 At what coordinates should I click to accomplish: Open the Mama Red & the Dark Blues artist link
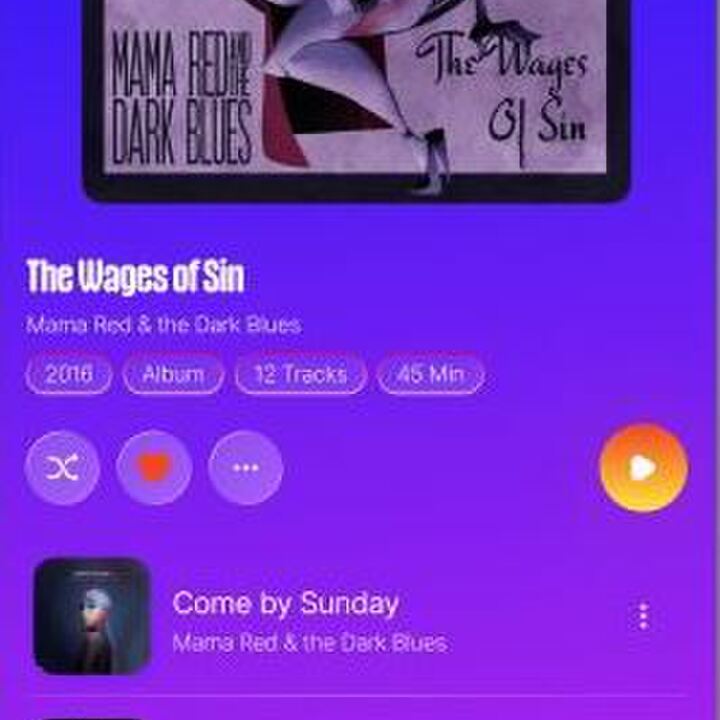163,325
